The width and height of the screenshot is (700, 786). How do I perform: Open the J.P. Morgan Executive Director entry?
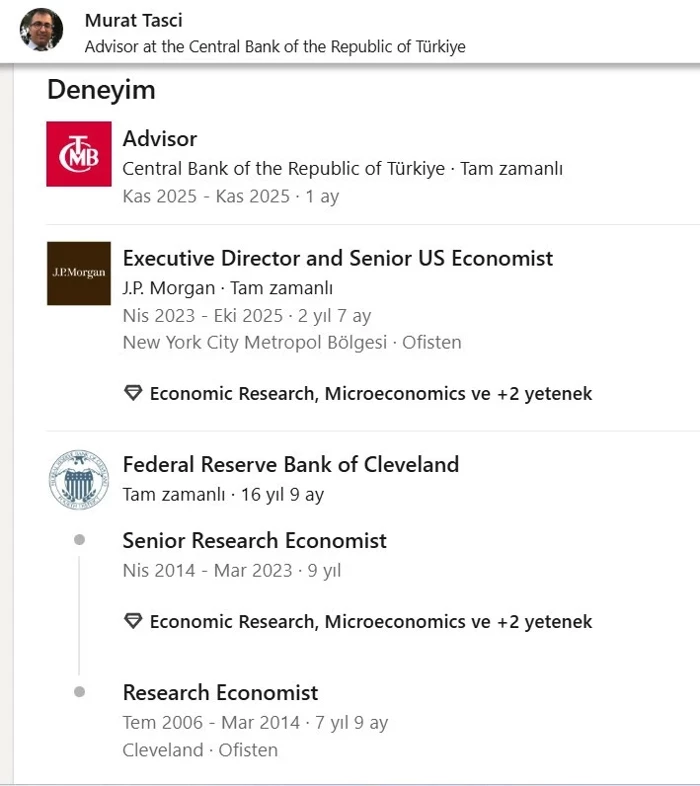click(337, 258)
